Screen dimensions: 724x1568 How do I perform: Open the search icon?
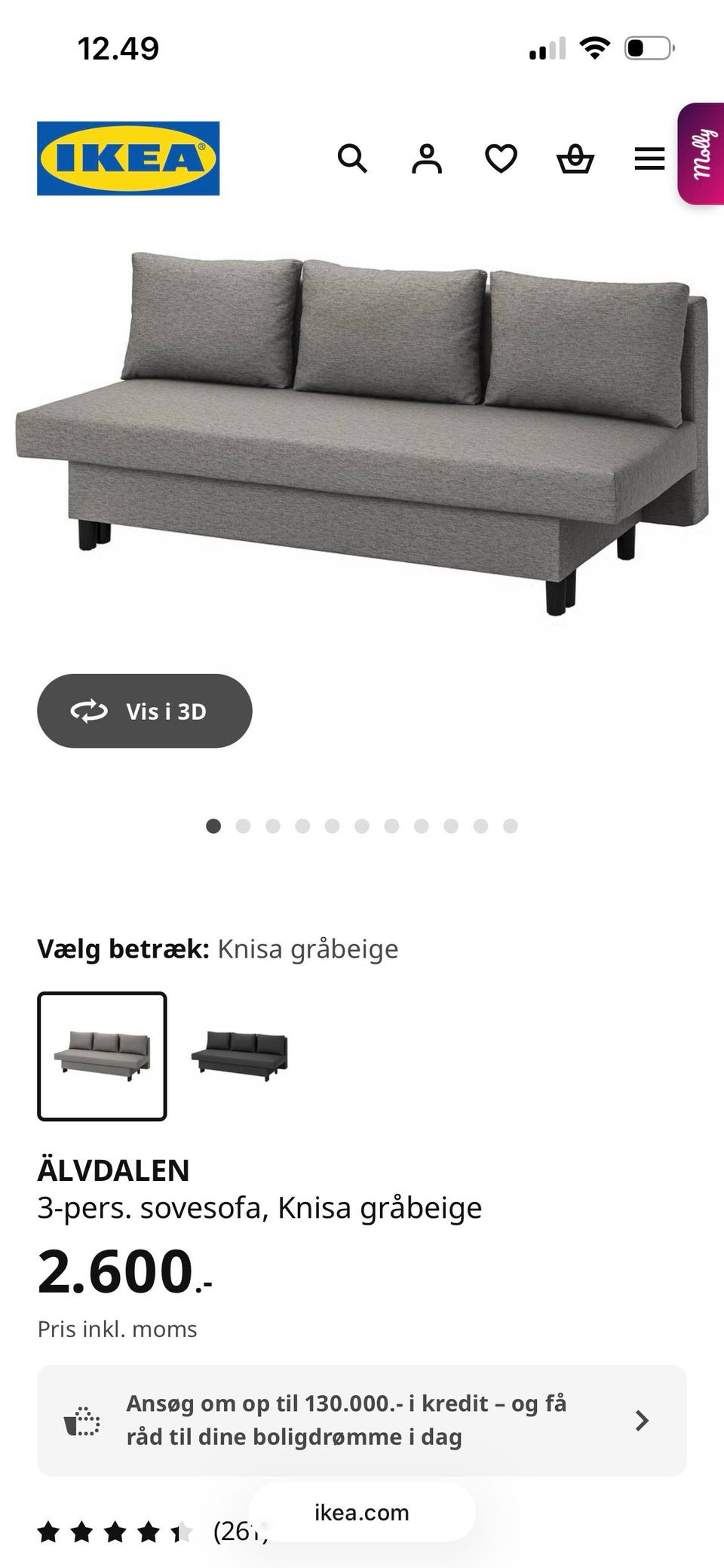tap(353, 158)
